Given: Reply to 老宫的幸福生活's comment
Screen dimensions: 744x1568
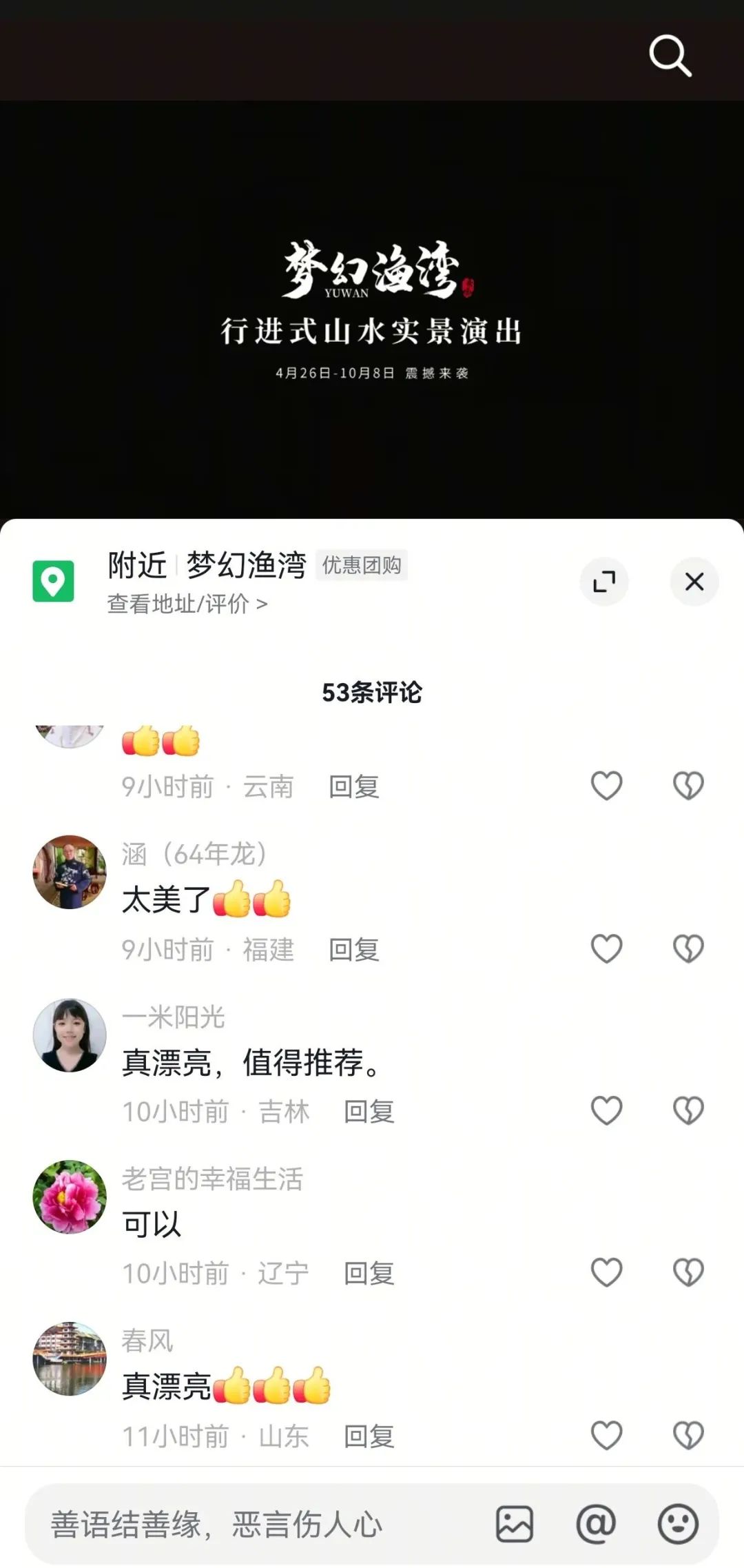Looking at the screenshot, I should point(369,1274).
